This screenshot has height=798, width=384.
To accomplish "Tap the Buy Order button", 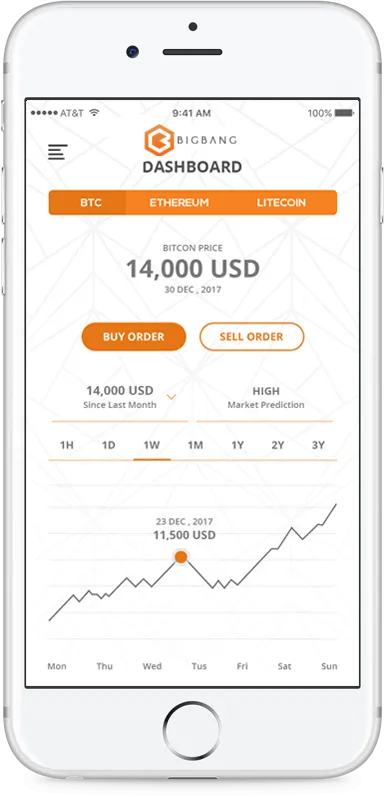I will [134, 336].
